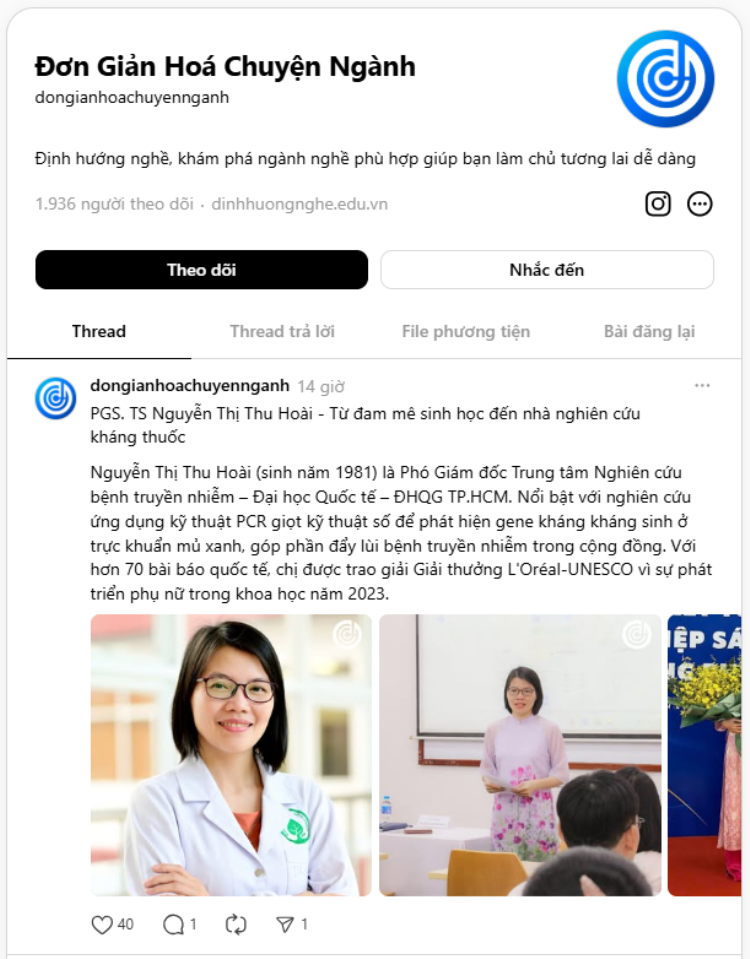Viewport: 750px width, 959px height.
Task: Share the post via the send icon
Action: click(285, 925)
